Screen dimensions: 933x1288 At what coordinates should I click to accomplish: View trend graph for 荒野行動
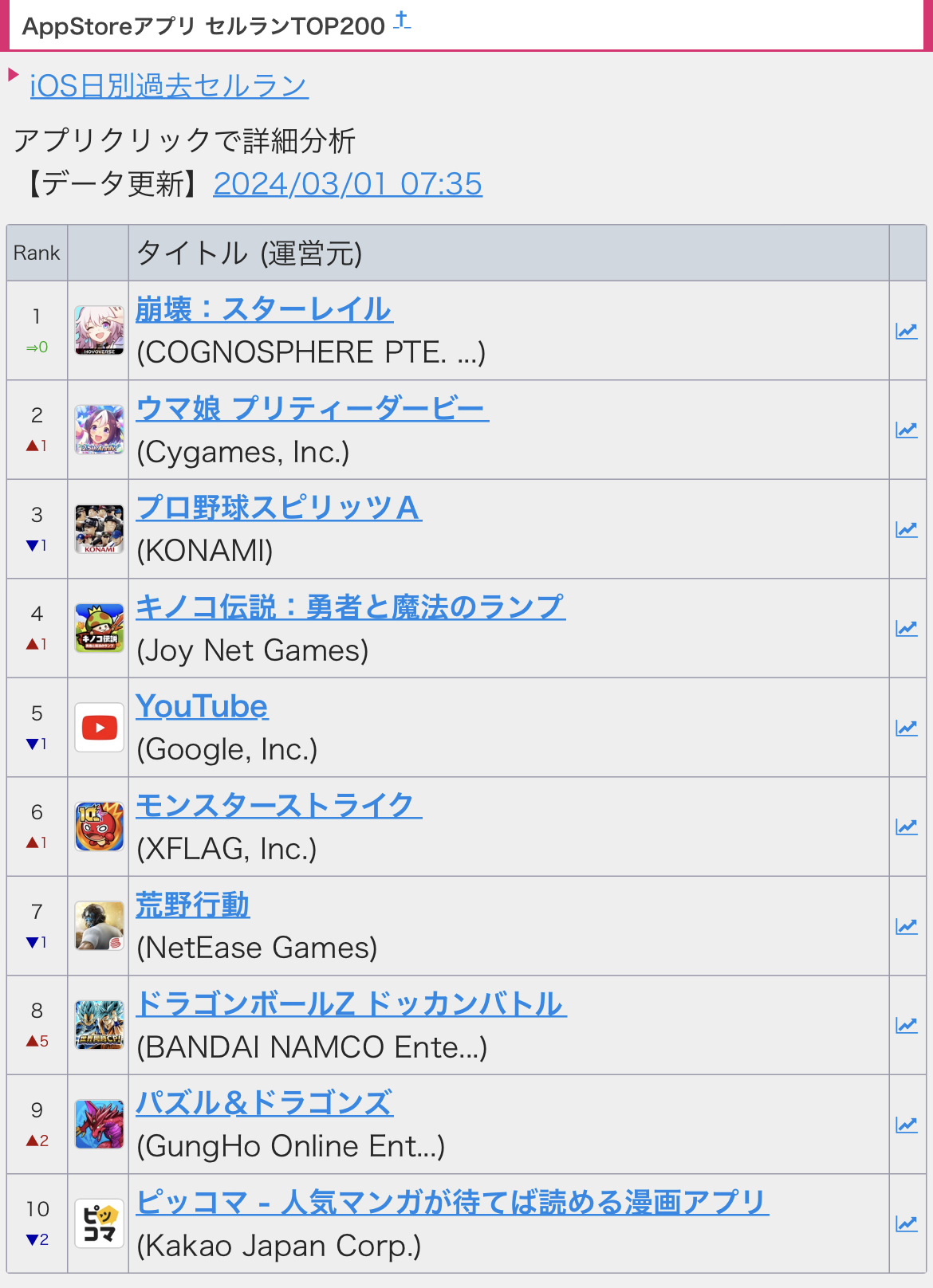coord(907,926)
